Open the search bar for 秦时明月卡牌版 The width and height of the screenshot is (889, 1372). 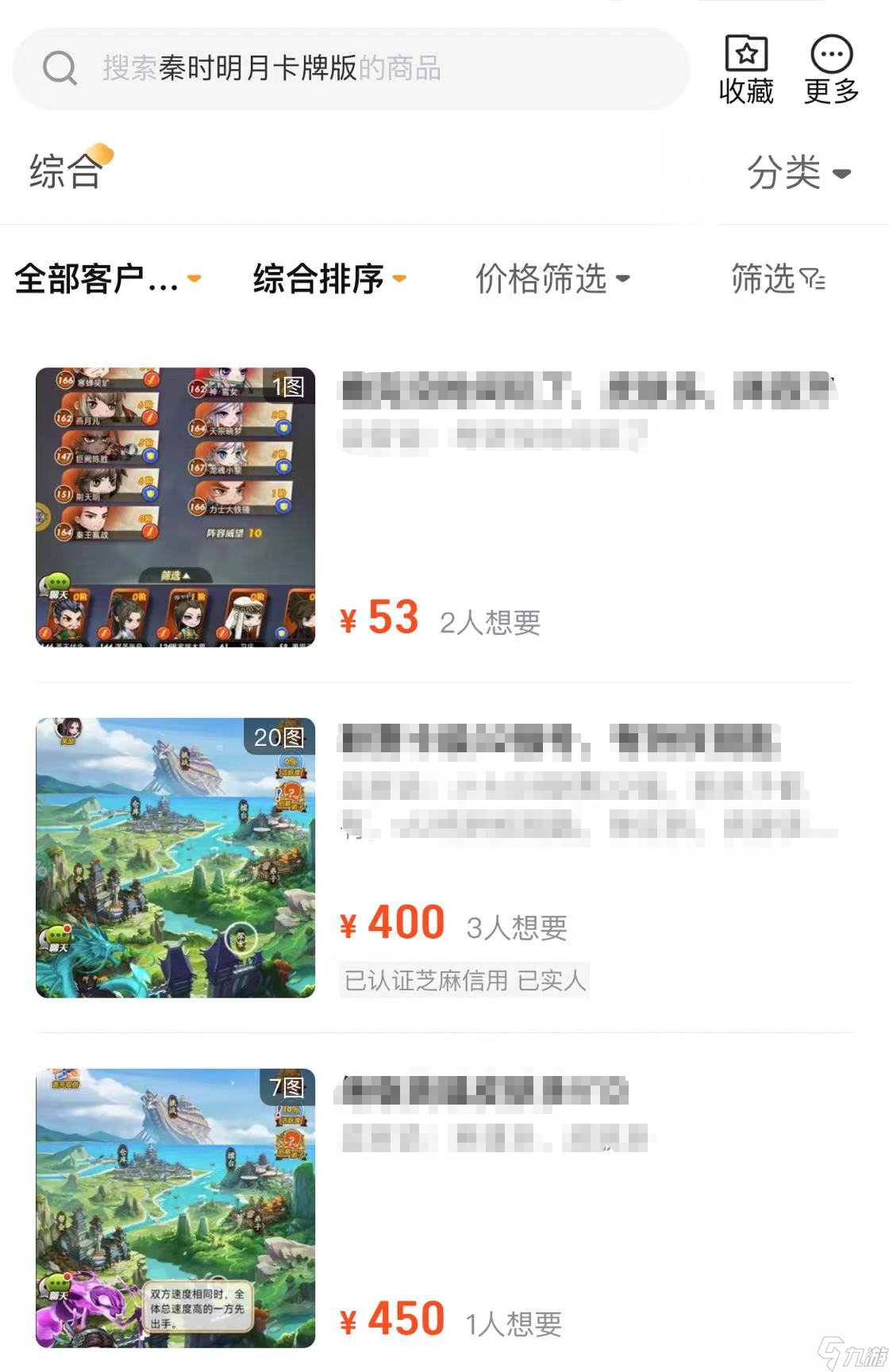[349, 69]
